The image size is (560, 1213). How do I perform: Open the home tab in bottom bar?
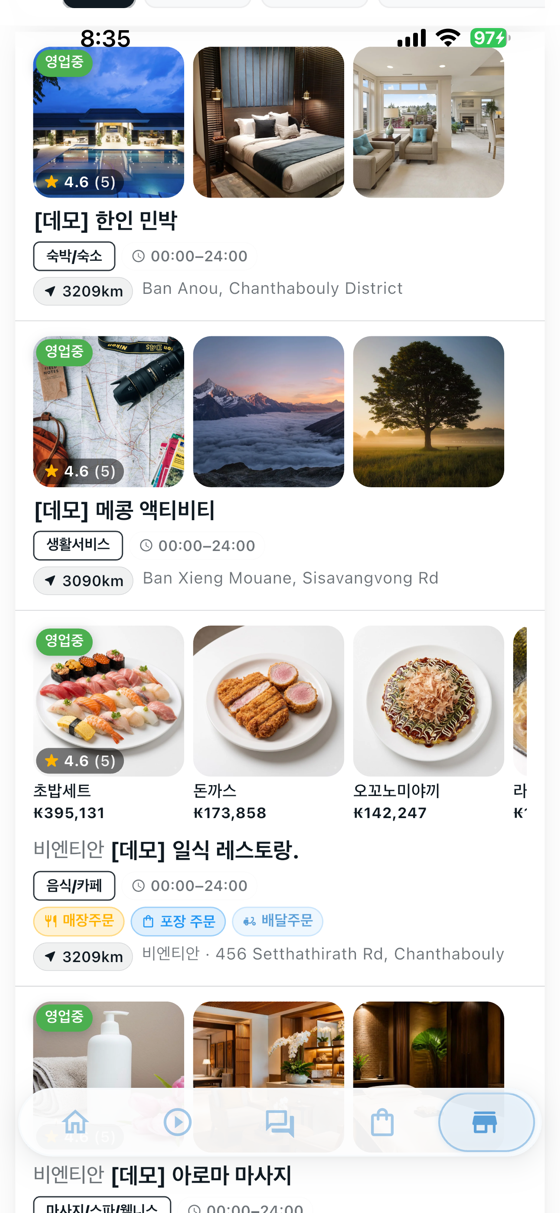pos(76,1122)
